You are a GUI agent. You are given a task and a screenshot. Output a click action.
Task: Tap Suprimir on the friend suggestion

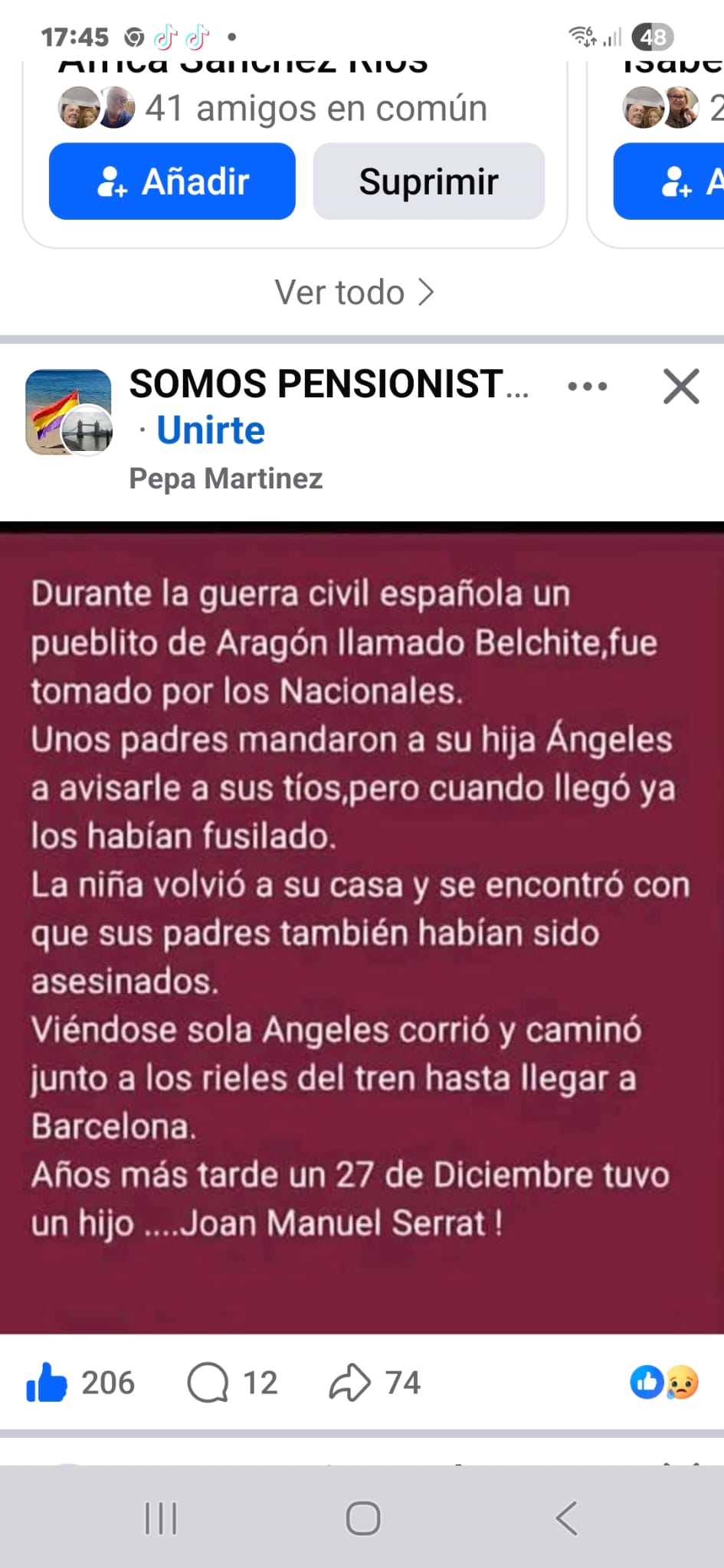(428, 181)
